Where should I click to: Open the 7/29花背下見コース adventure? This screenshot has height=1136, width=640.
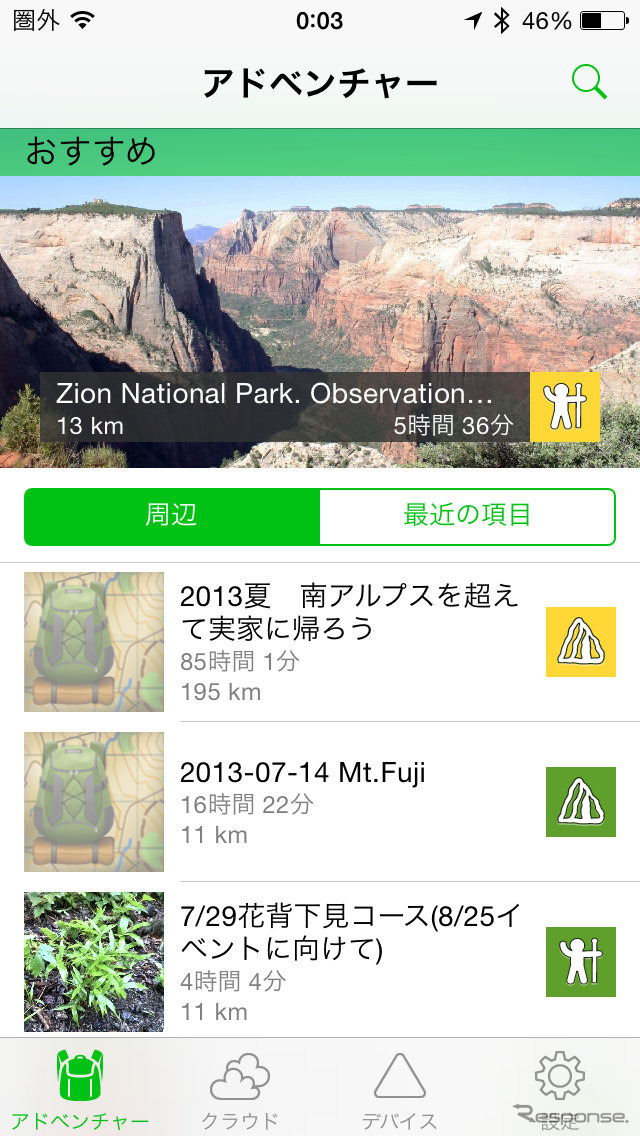(x=349, y=962)
